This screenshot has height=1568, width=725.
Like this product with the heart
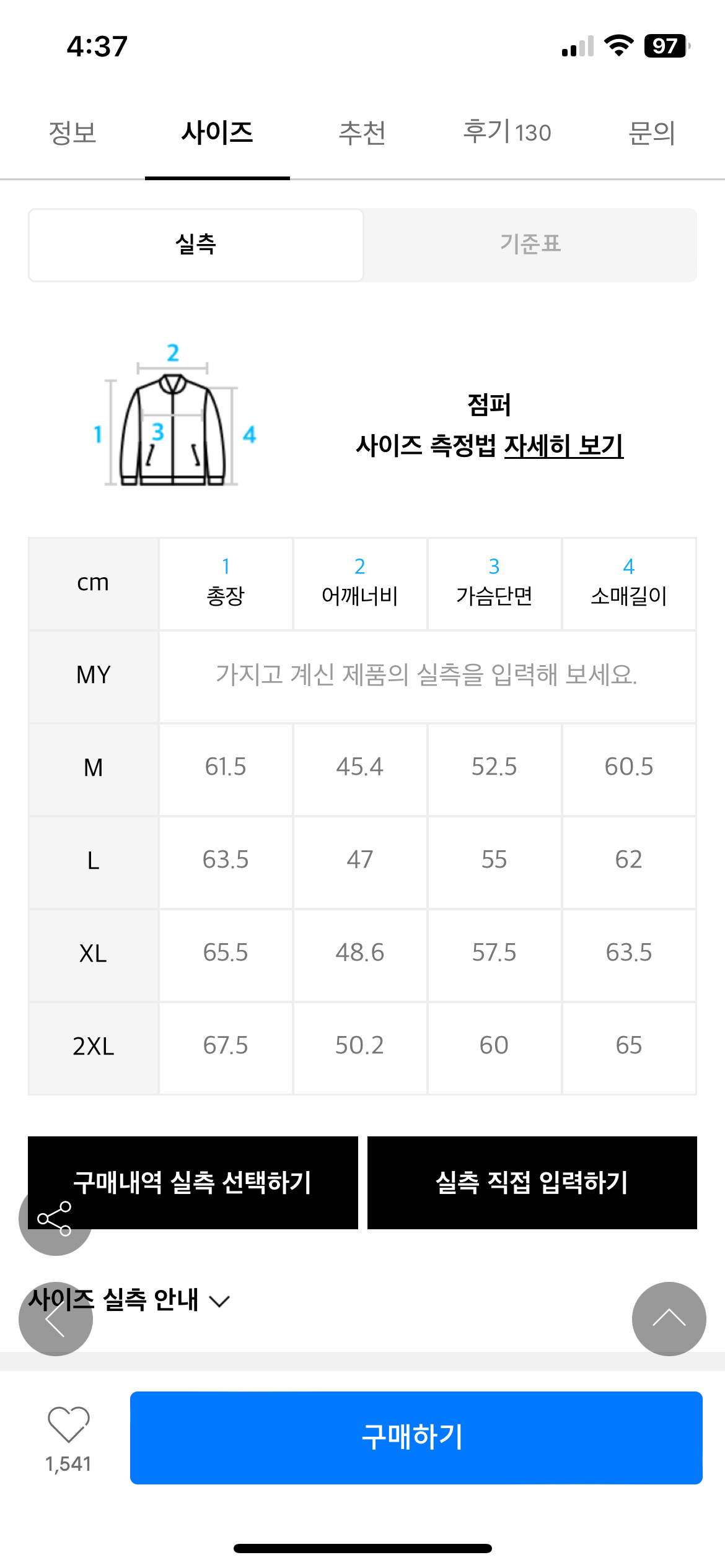coord(68,1424)
